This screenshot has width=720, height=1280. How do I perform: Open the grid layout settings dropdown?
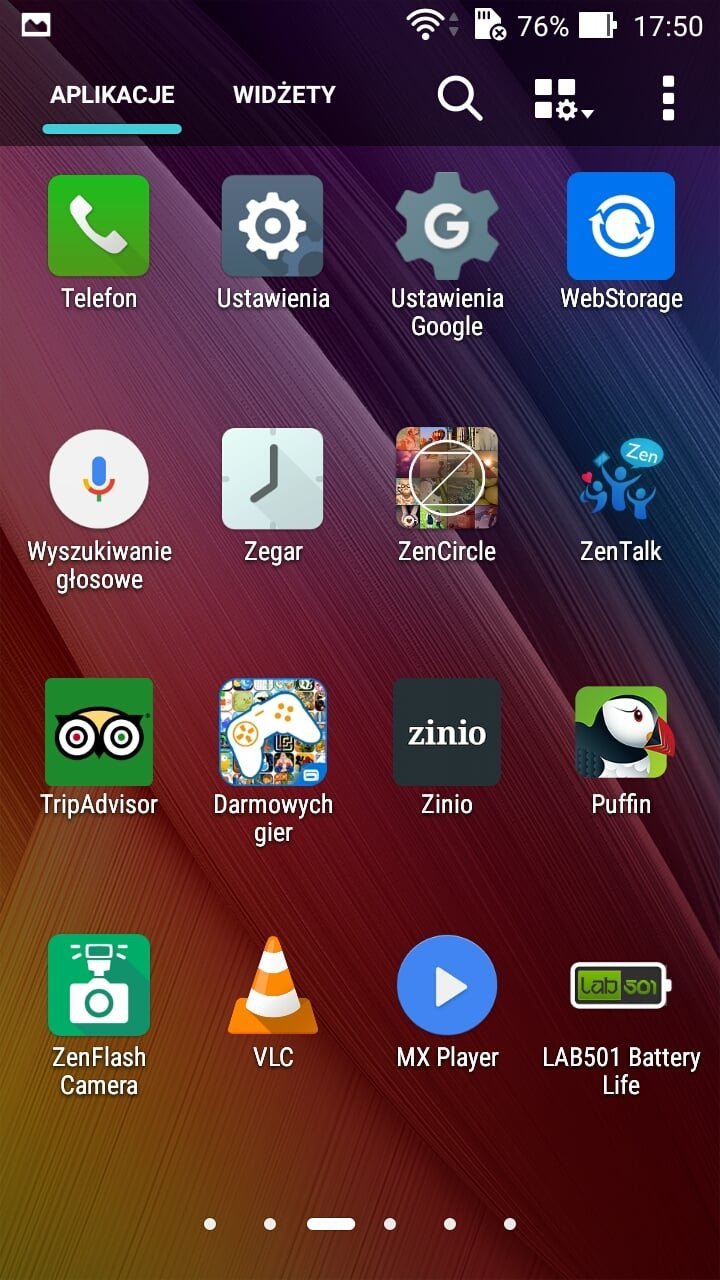point(563,99)
